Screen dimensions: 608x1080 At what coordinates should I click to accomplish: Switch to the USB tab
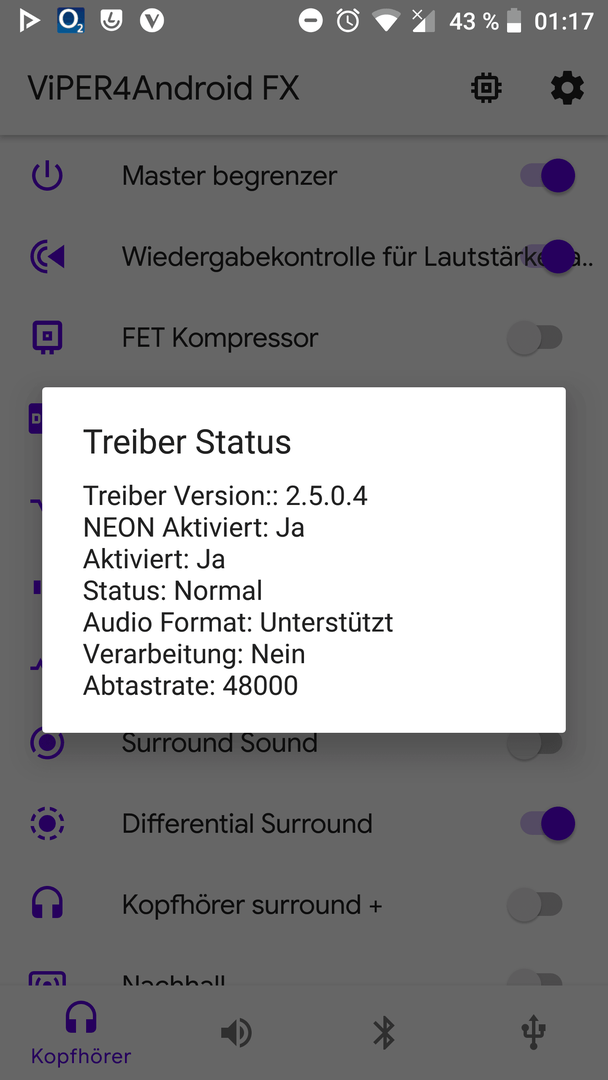pyautogui.click(x=534, y=1033)
